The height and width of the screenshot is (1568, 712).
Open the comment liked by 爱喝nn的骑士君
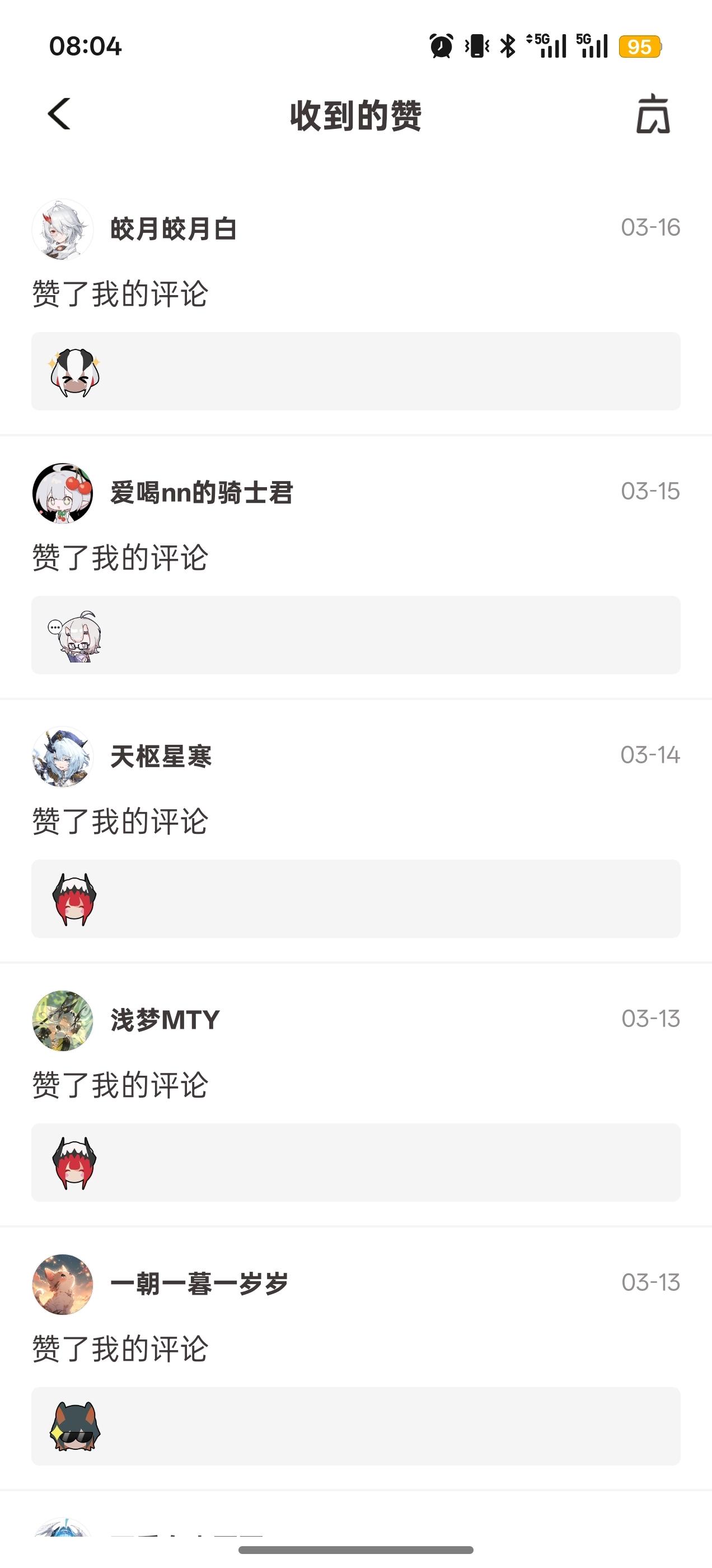point(355,635)
